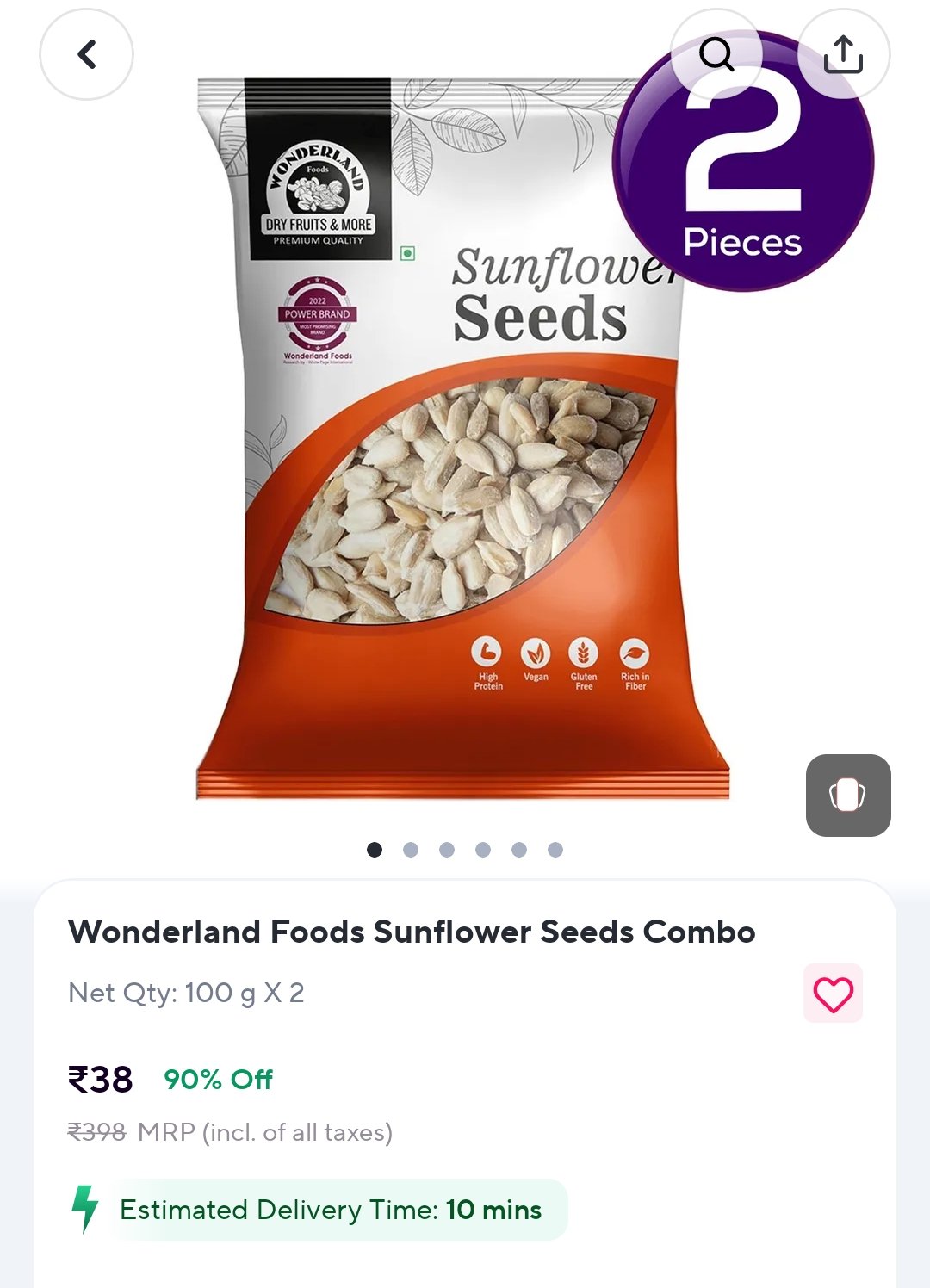Go back to the previous screen
Viewport: 930px width, 1288px height.
86,55
